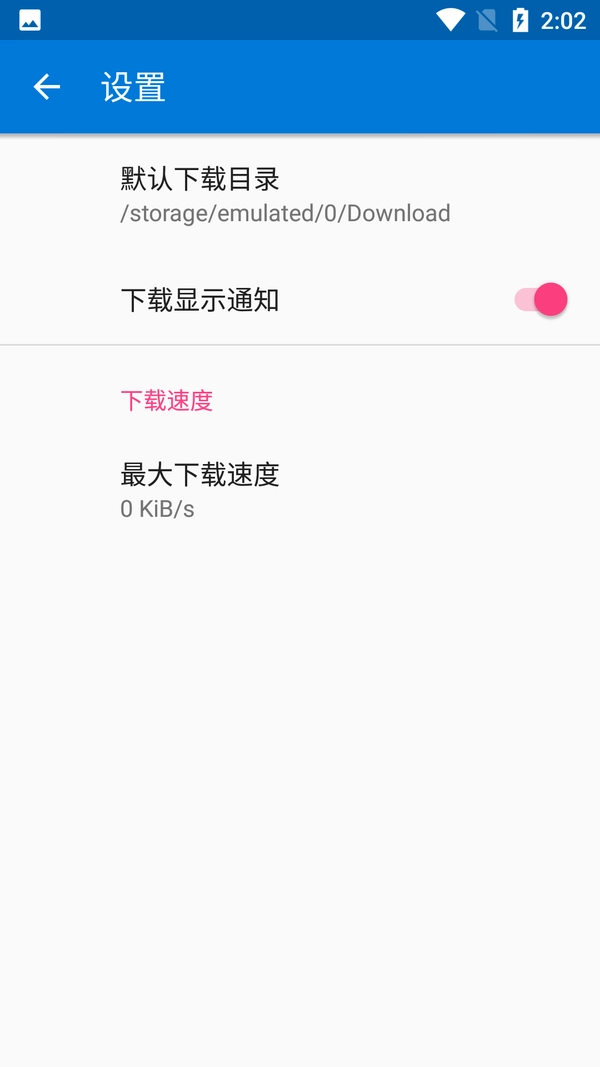Open the 最大下载速度 setting
Viewport: 600px width, 1067px height.
(200, 490)
